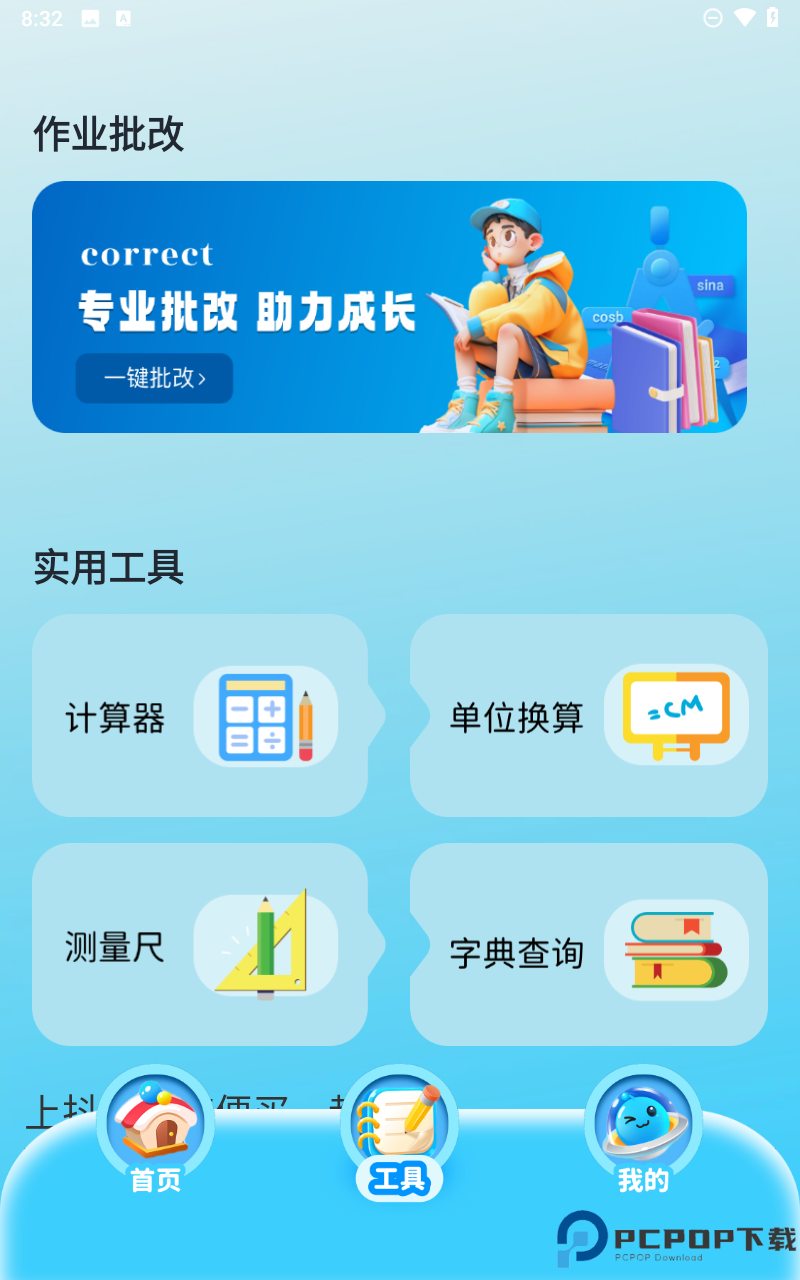
Task: Tap the 作业批改 section heading
Action: coord(107,133)
